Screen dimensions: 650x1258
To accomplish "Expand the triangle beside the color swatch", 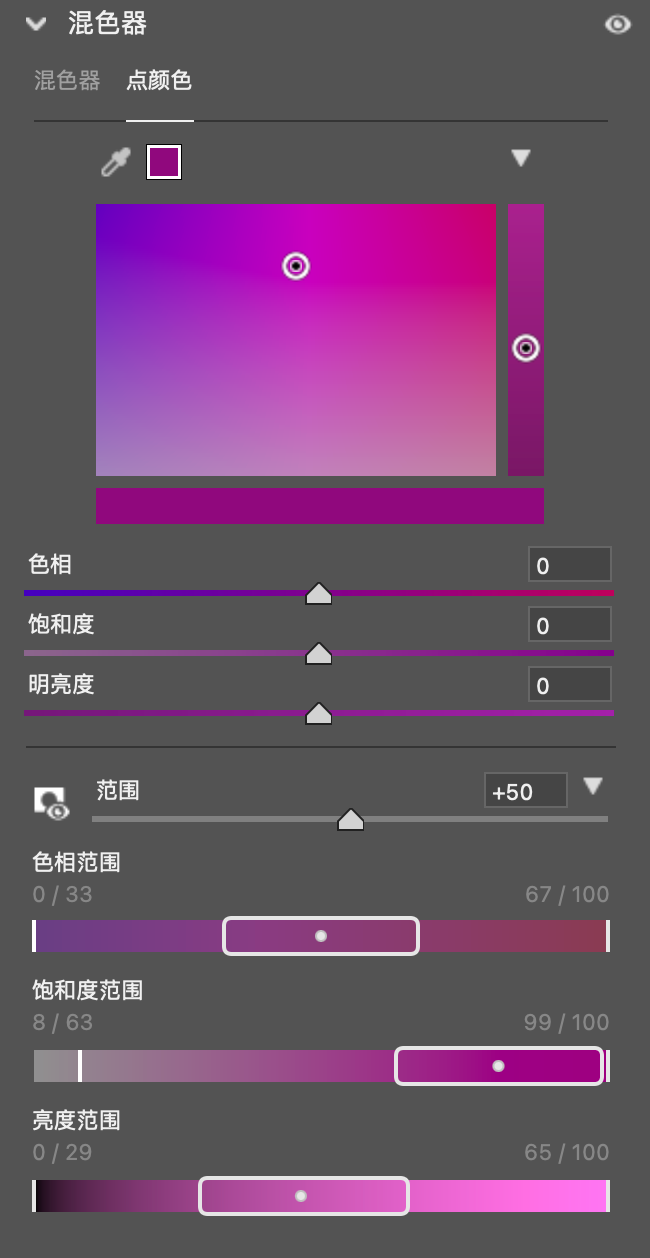I will point(520,158).
